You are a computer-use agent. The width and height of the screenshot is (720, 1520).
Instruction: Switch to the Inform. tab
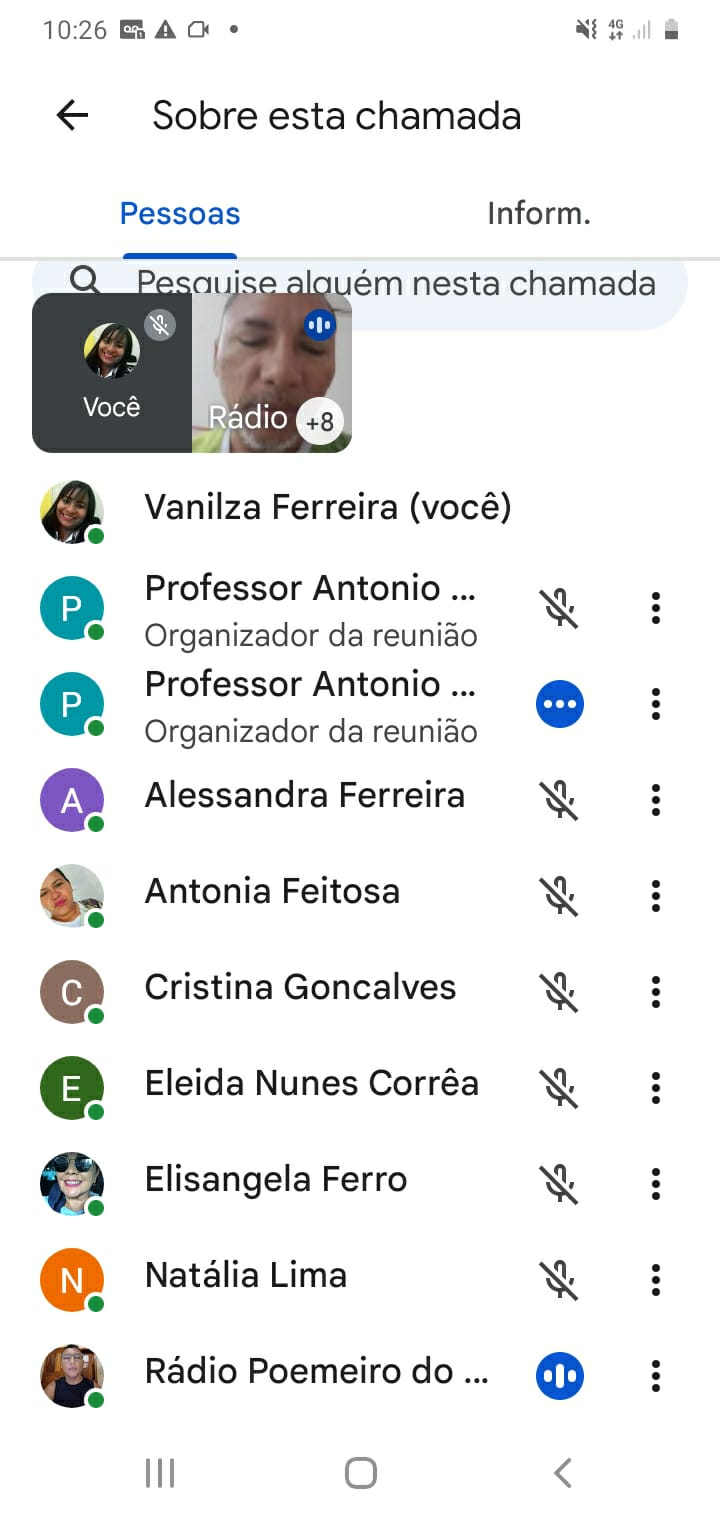(538, 213)
